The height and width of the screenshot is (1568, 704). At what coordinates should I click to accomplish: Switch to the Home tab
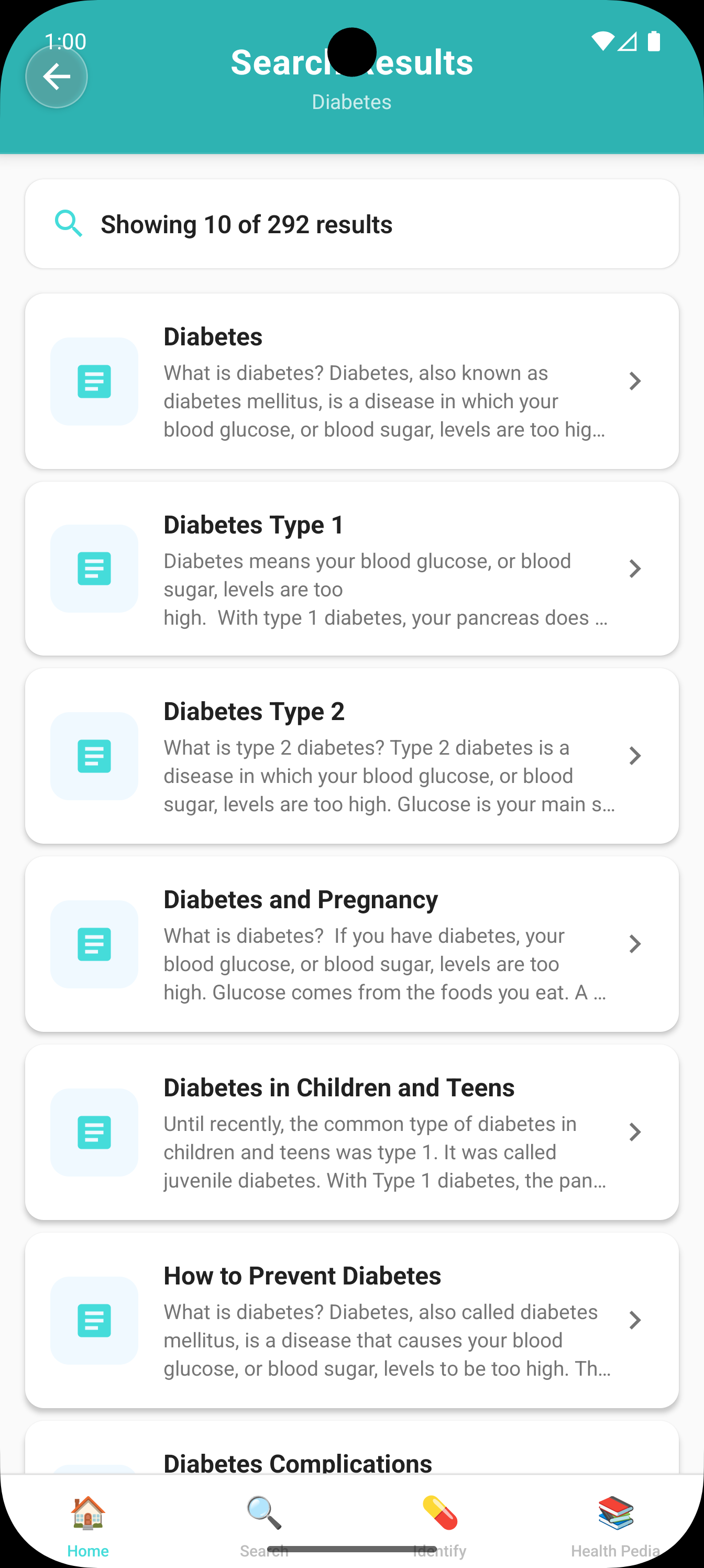[x=87, y=1528]
